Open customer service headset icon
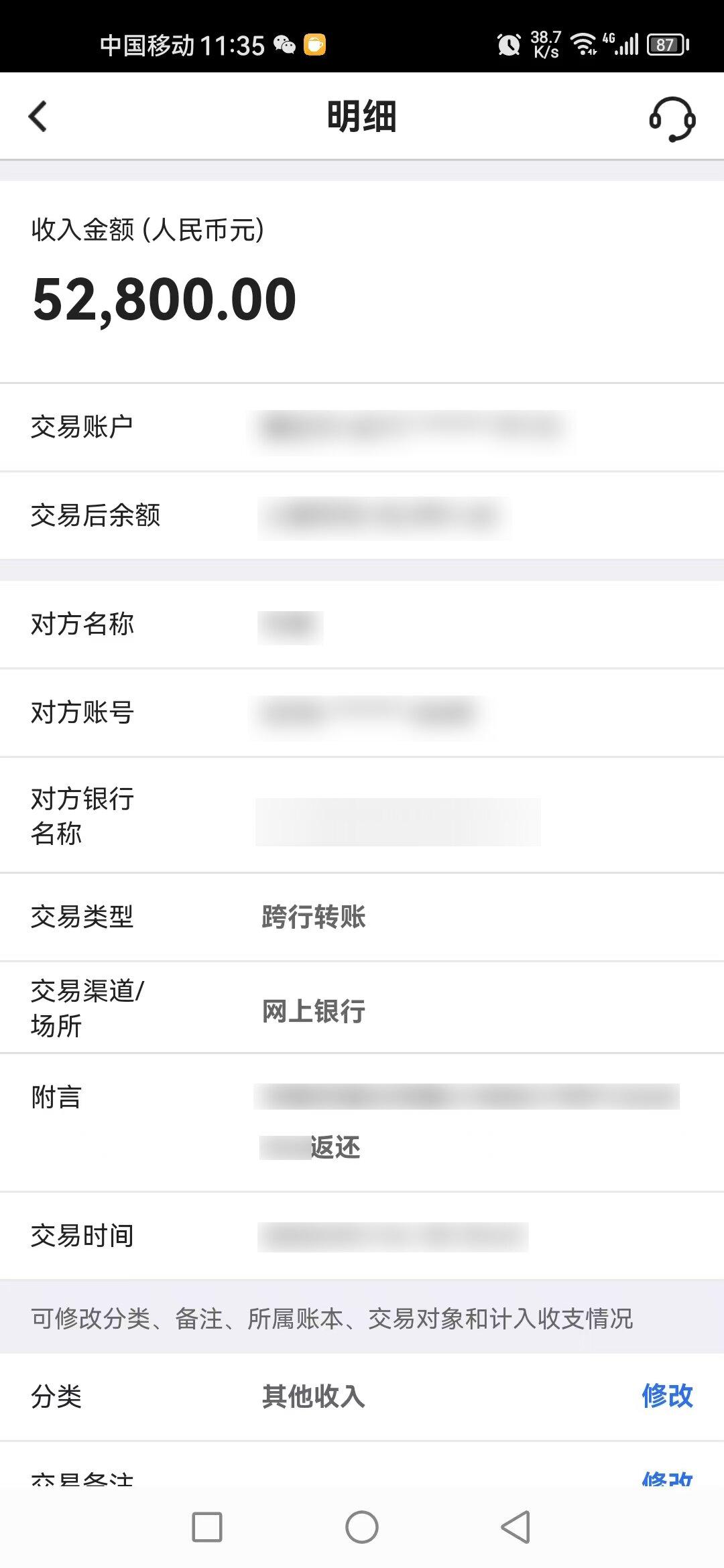The image size is (724, 1568). 672,119
